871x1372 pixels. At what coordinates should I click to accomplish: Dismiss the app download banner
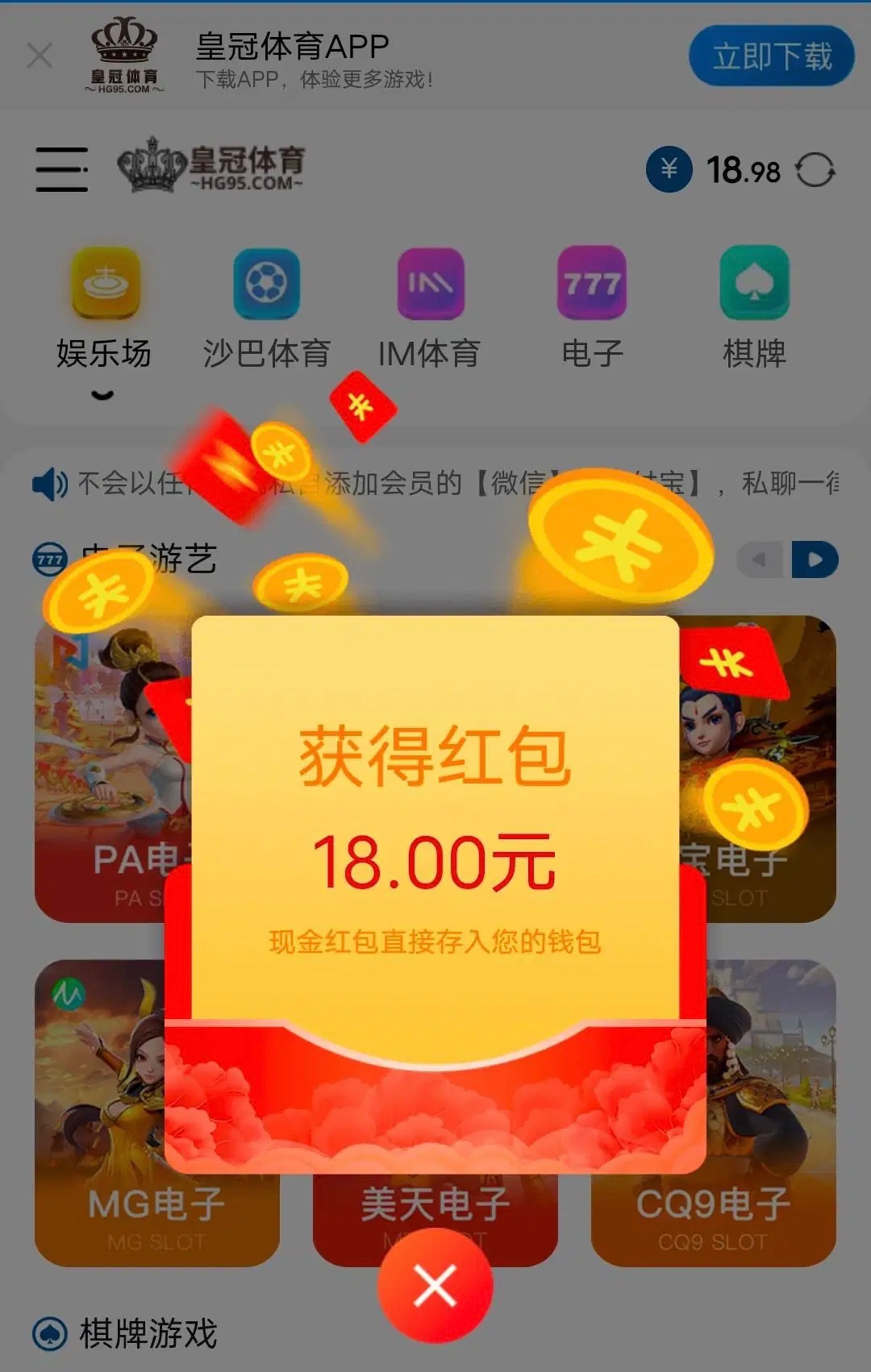tap(40, 56)
